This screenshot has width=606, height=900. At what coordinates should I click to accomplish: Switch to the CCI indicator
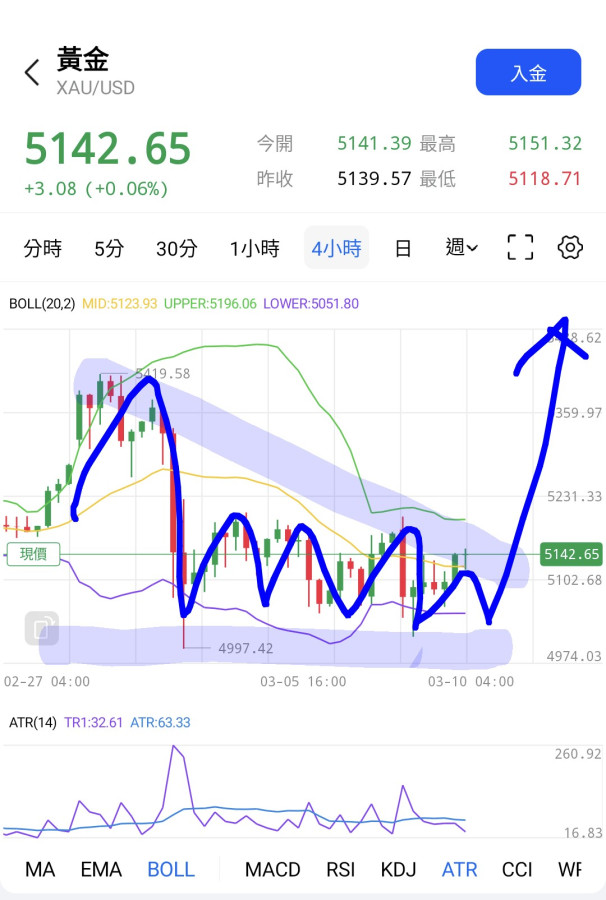point(517,869)
